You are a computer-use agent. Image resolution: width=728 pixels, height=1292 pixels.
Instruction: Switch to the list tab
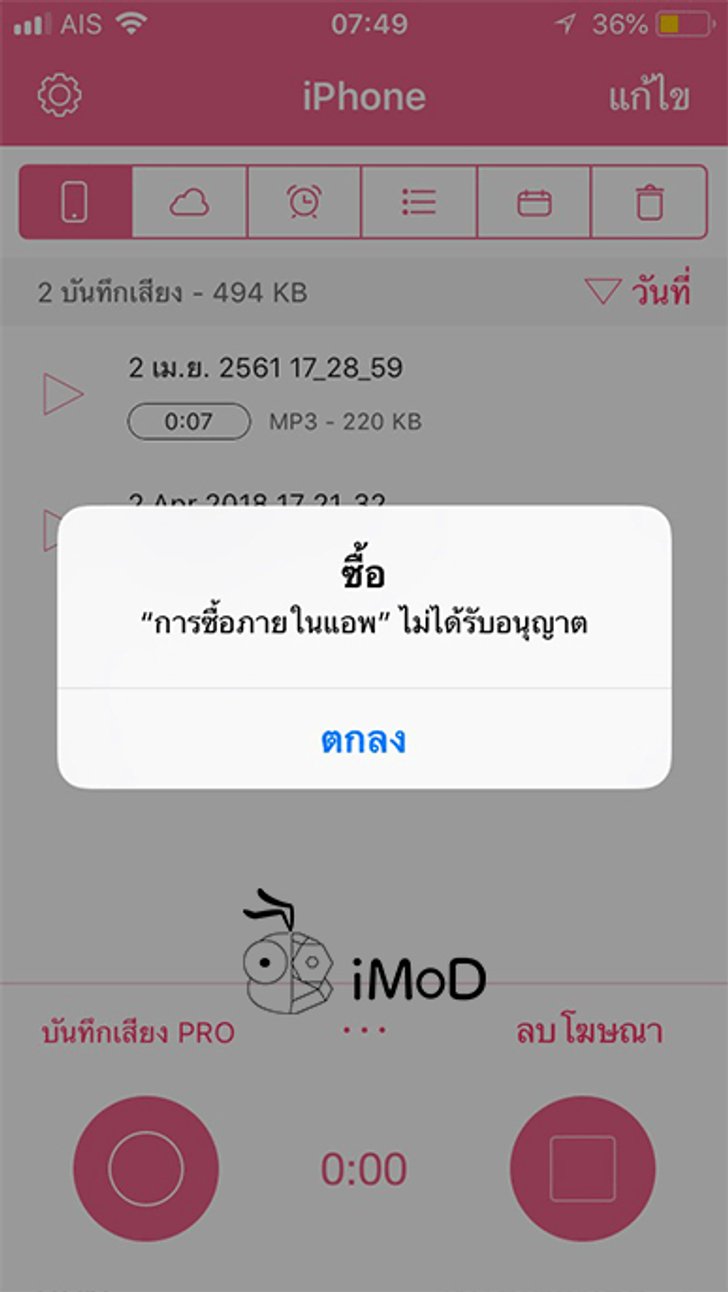pos(419,203)
